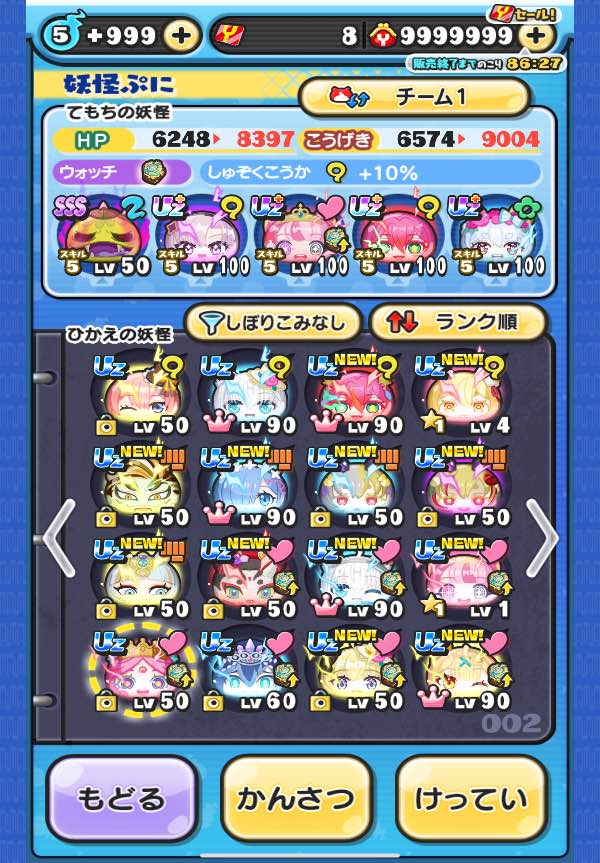
Task: Select the reserve yo-kai at LV 4
Action: (455, 392)
